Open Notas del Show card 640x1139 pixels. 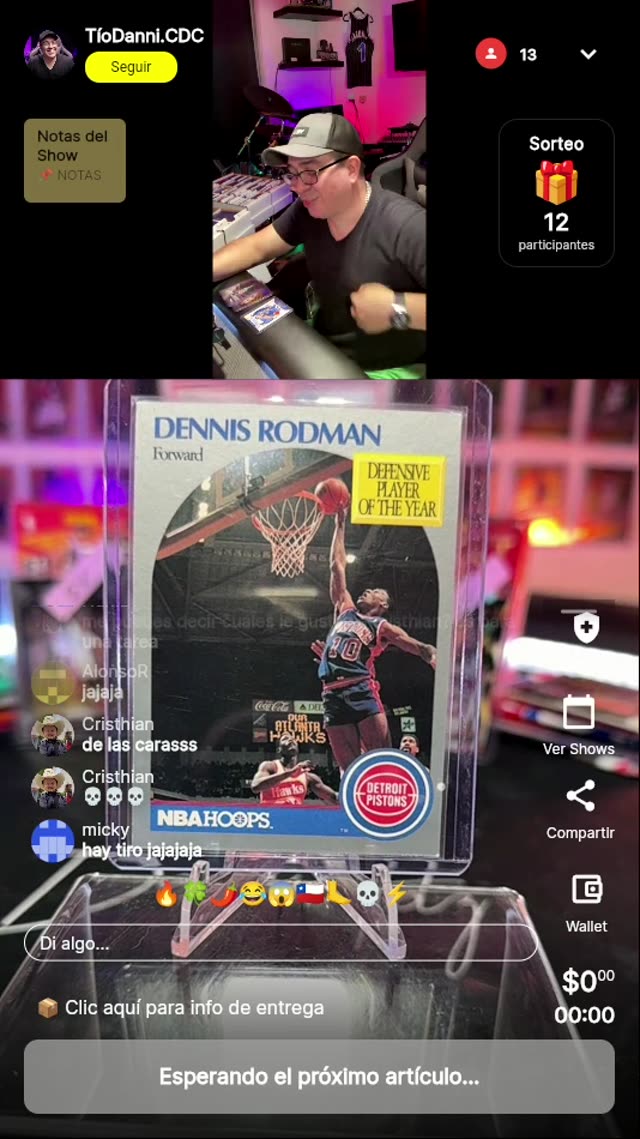point(75,160)
